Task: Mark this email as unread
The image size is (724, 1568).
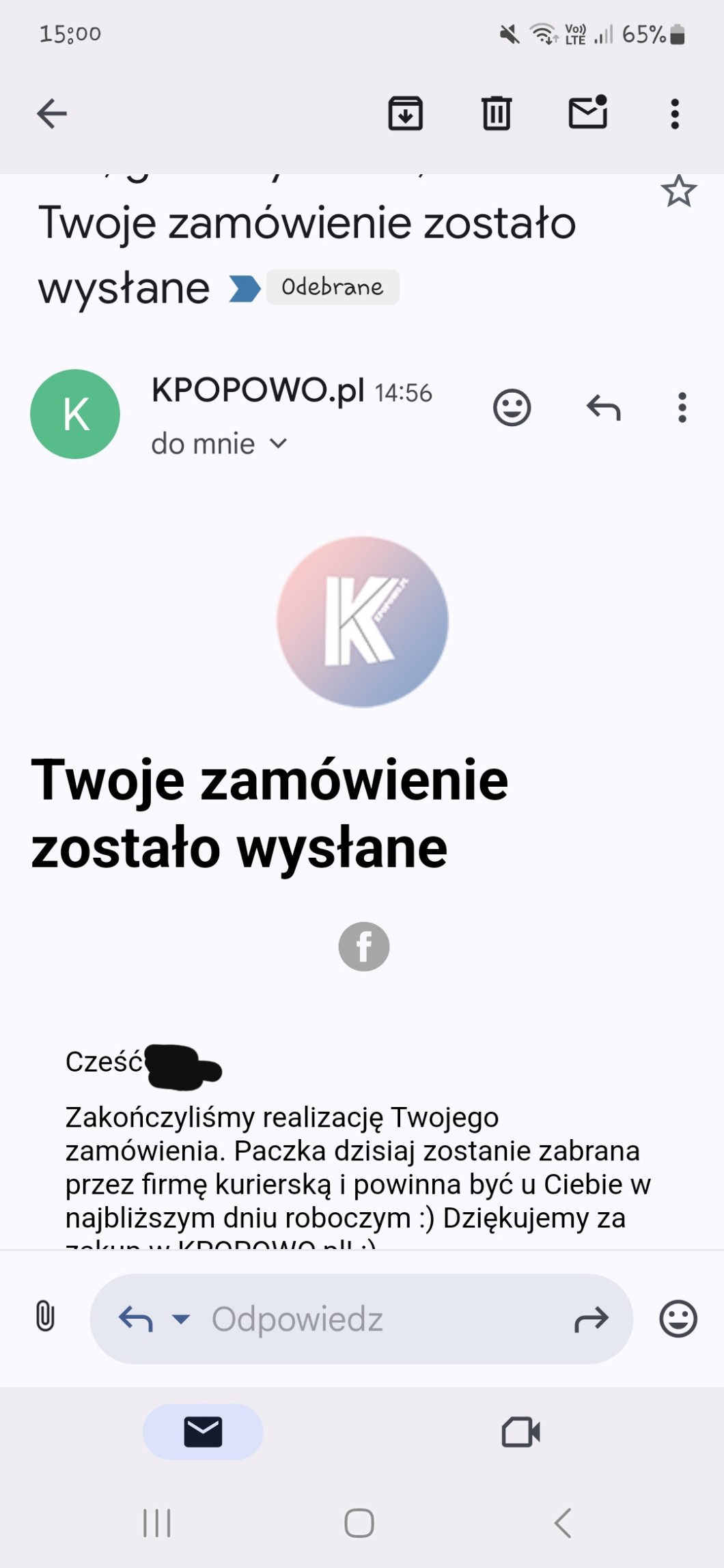Action: tap(587, 113)
